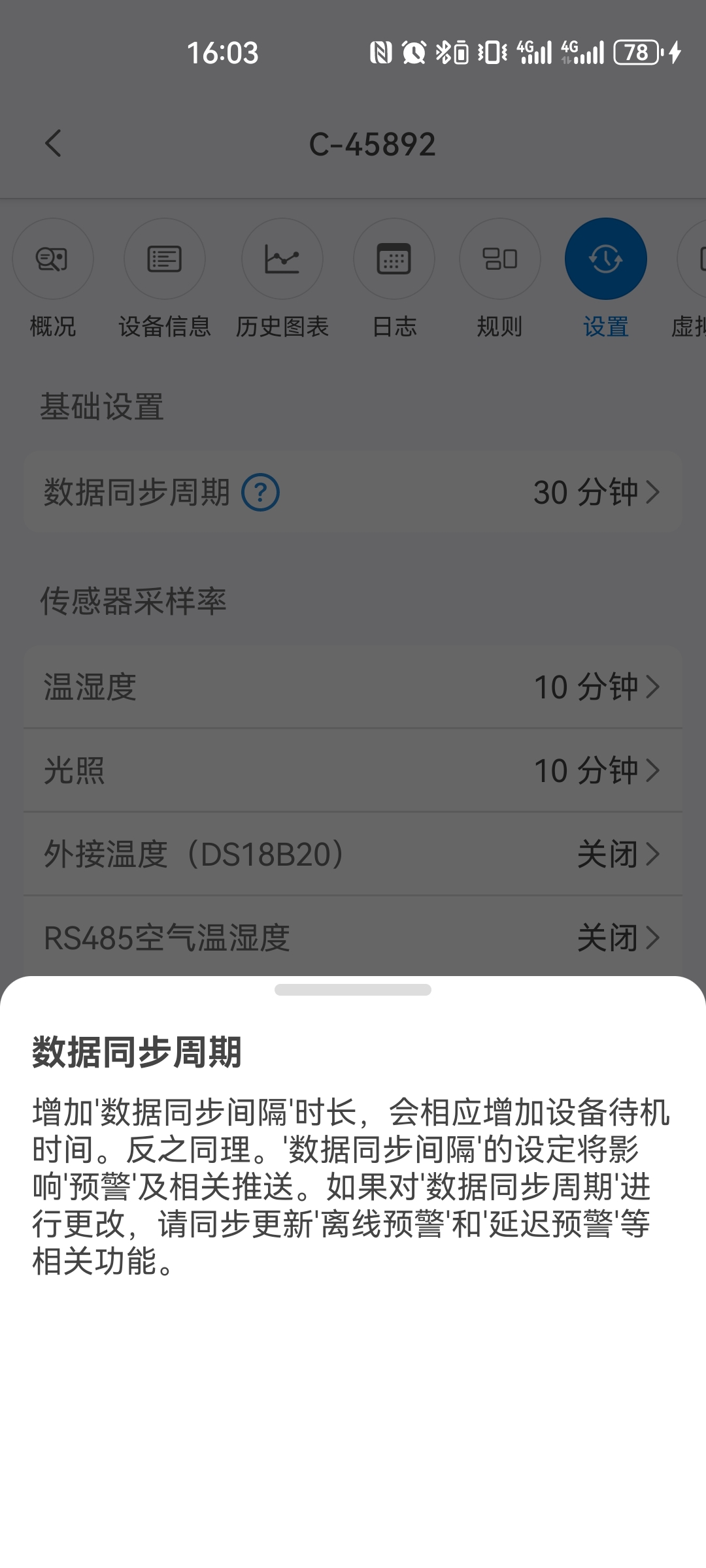Open RS485空气温湿度 setting
The width and height of the screenshot is (706, 1568).
353,938
